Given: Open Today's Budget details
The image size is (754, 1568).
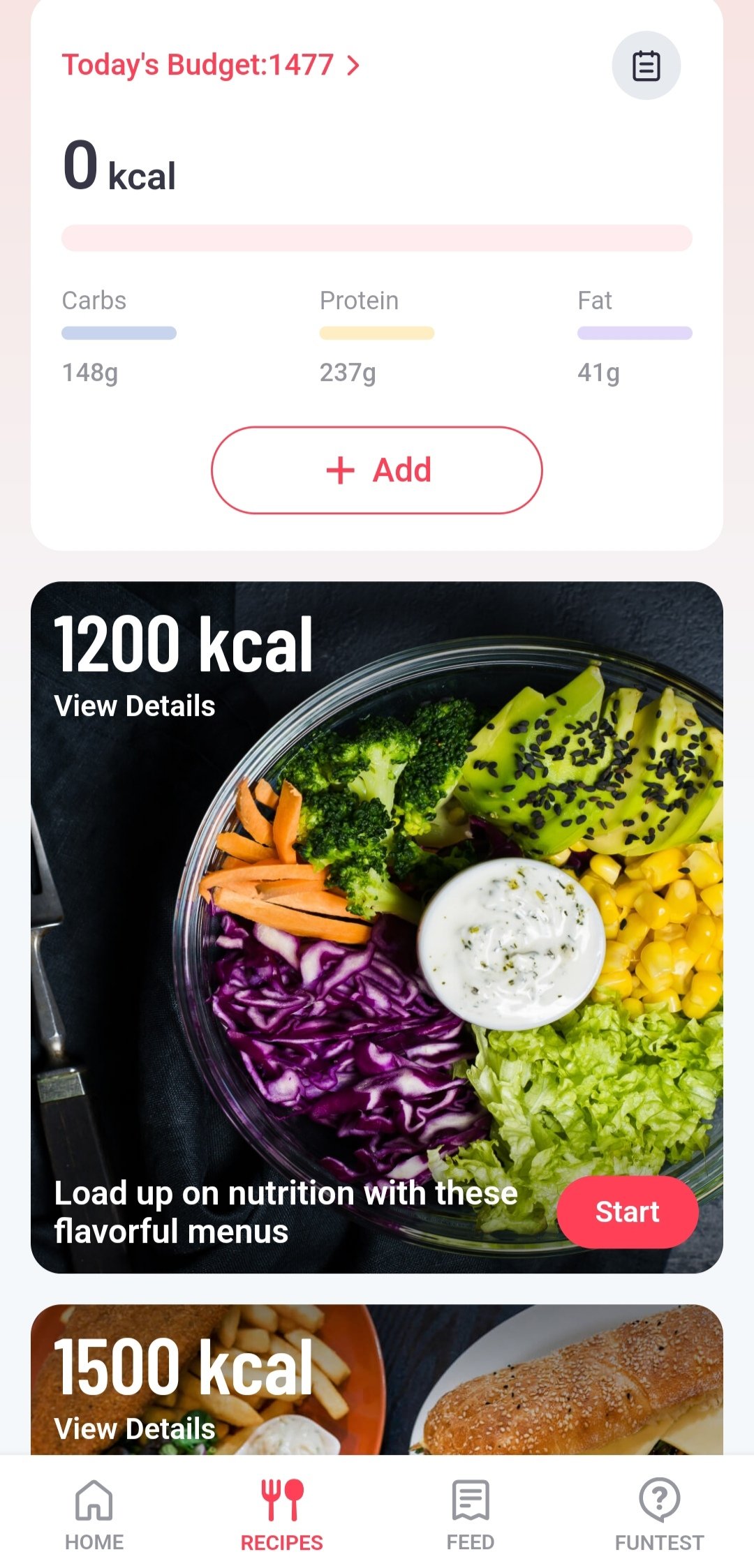Looking at the screenshot, I should tap(211, 66).
